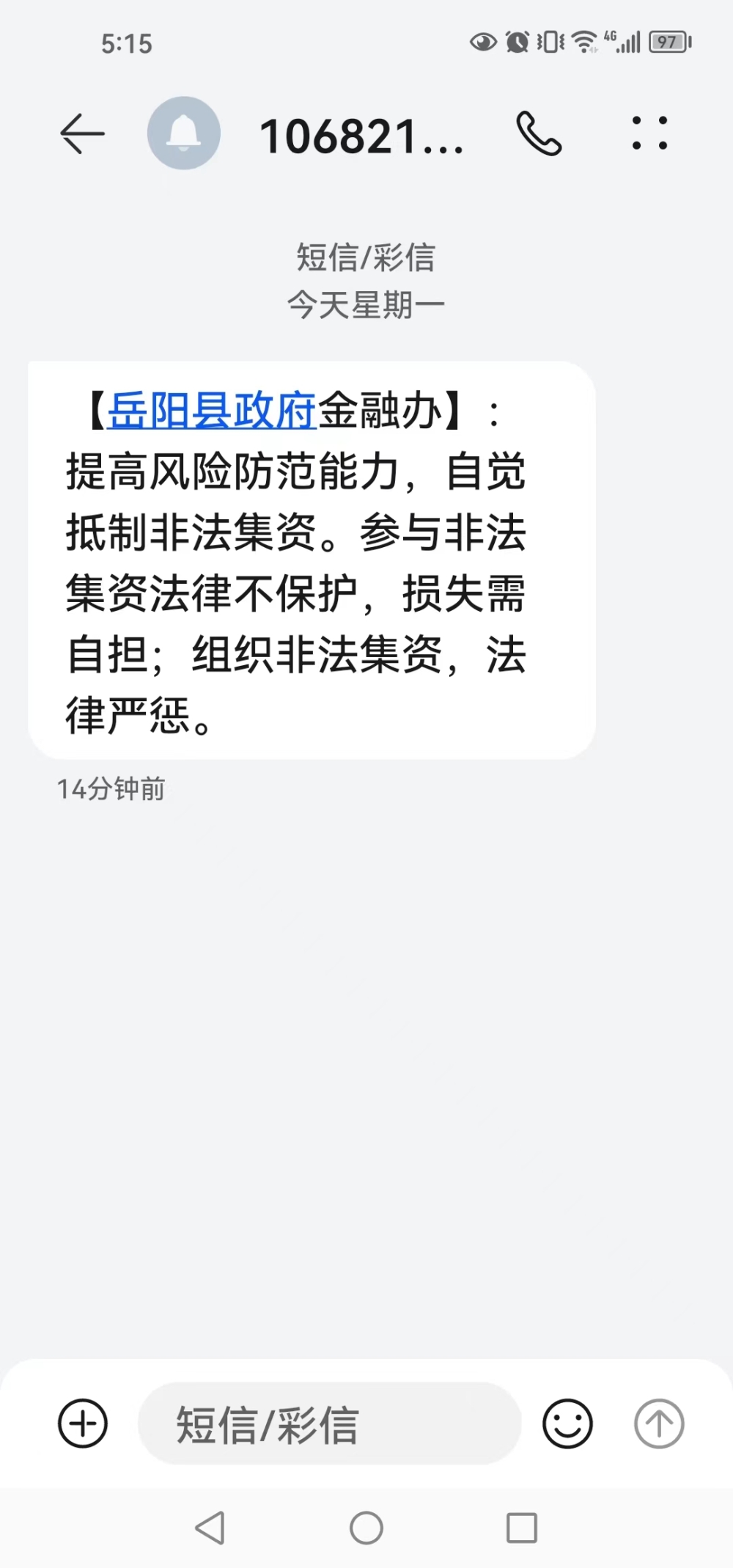Call the 106821 sender number

point(539,133)
